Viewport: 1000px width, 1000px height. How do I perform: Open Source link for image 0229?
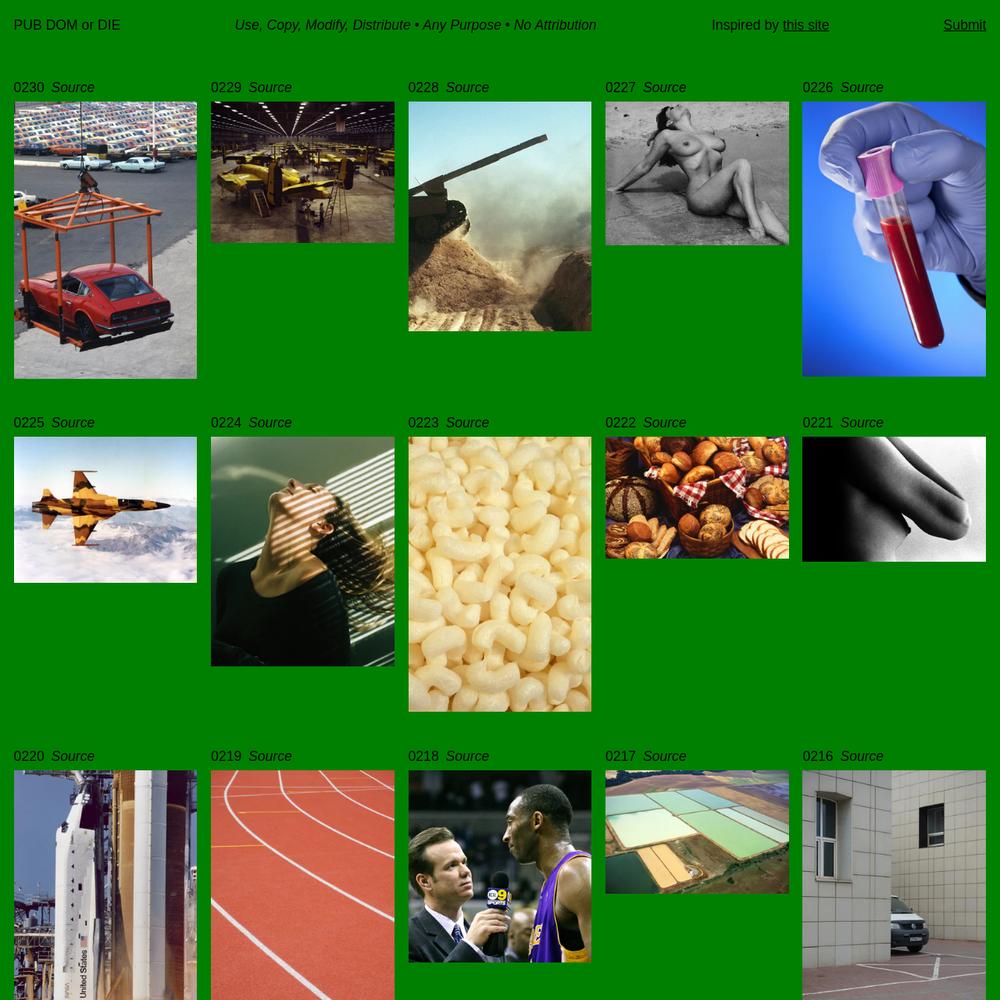tap(270, 87)
